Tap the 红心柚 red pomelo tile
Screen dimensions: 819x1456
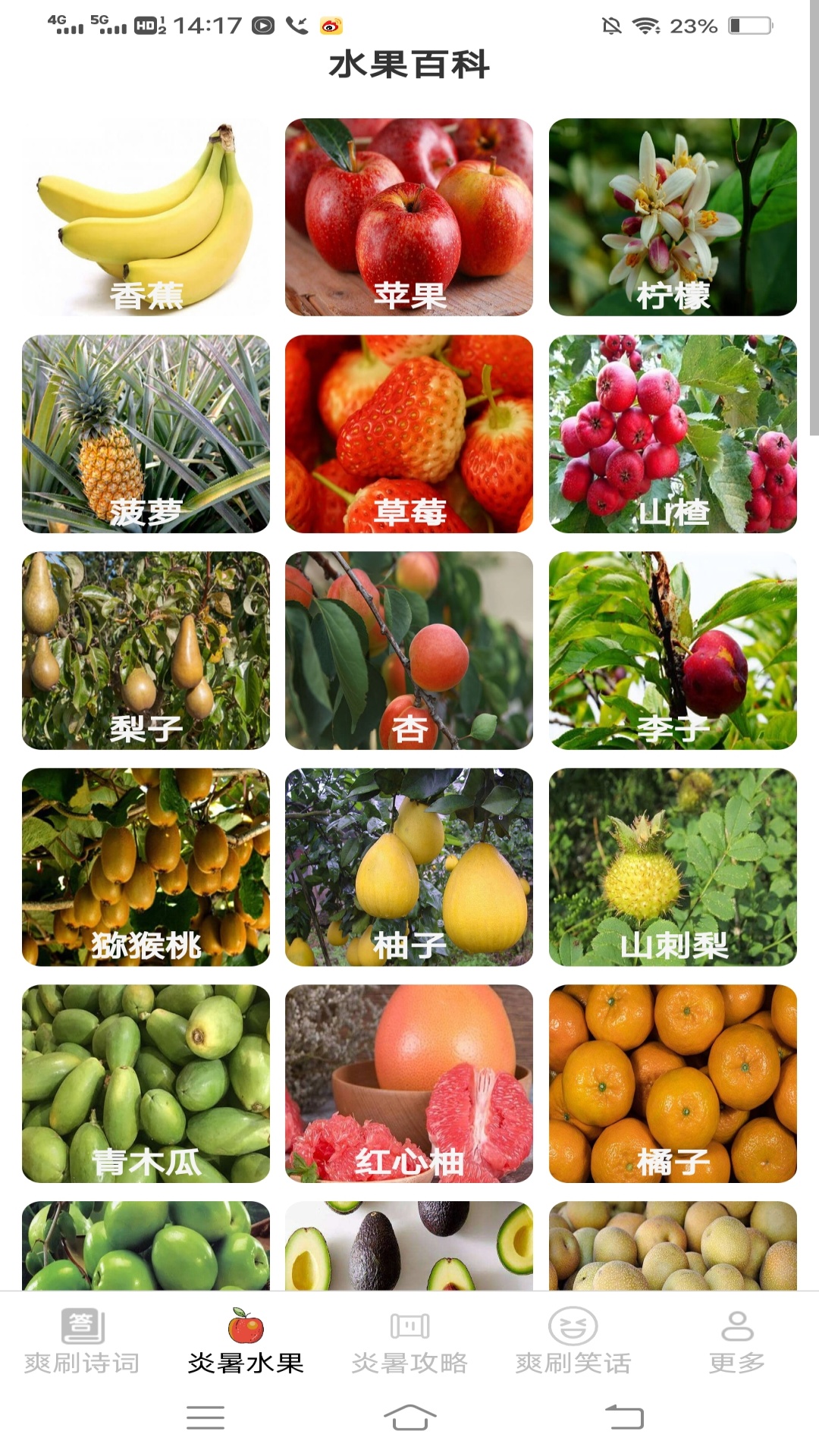(409, 1084)
